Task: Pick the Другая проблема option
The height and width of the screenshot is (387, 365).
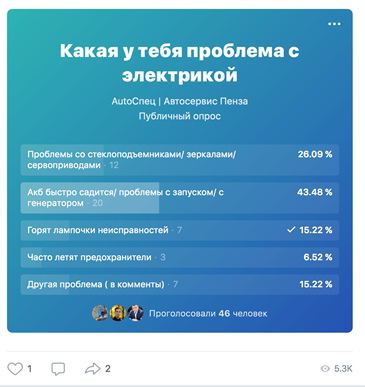Action: click(x=180, y=284)
